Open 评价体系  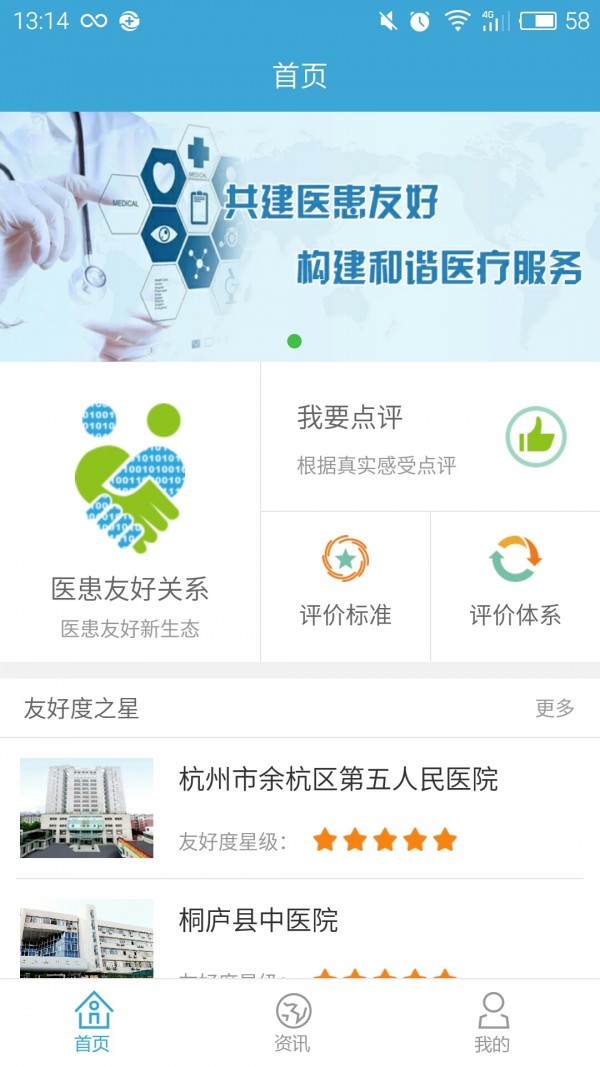516,587
